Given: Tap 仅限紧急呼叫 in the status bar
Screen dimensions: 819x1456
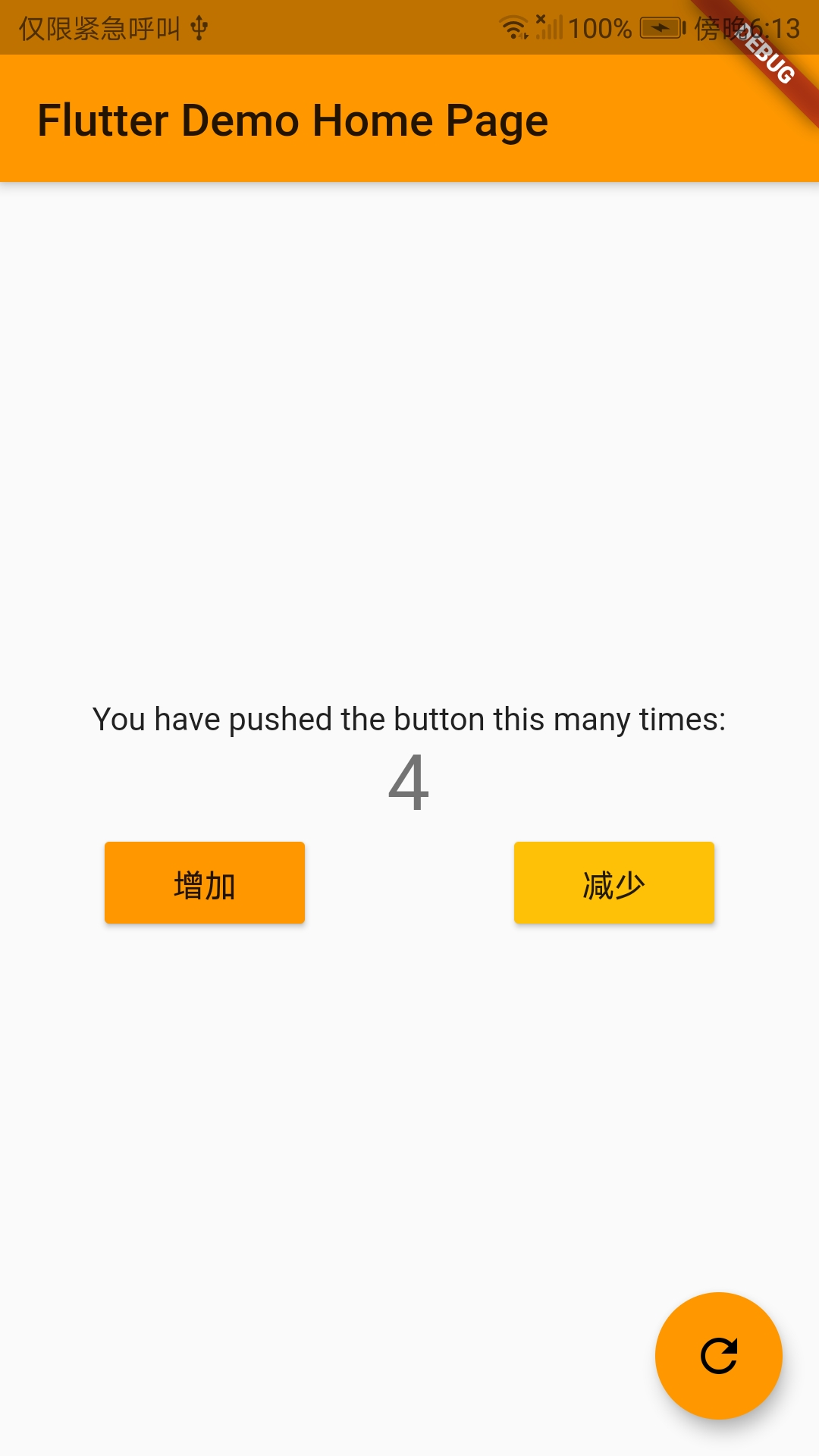Looking at the screenshot, I should (x=99, y=27).
